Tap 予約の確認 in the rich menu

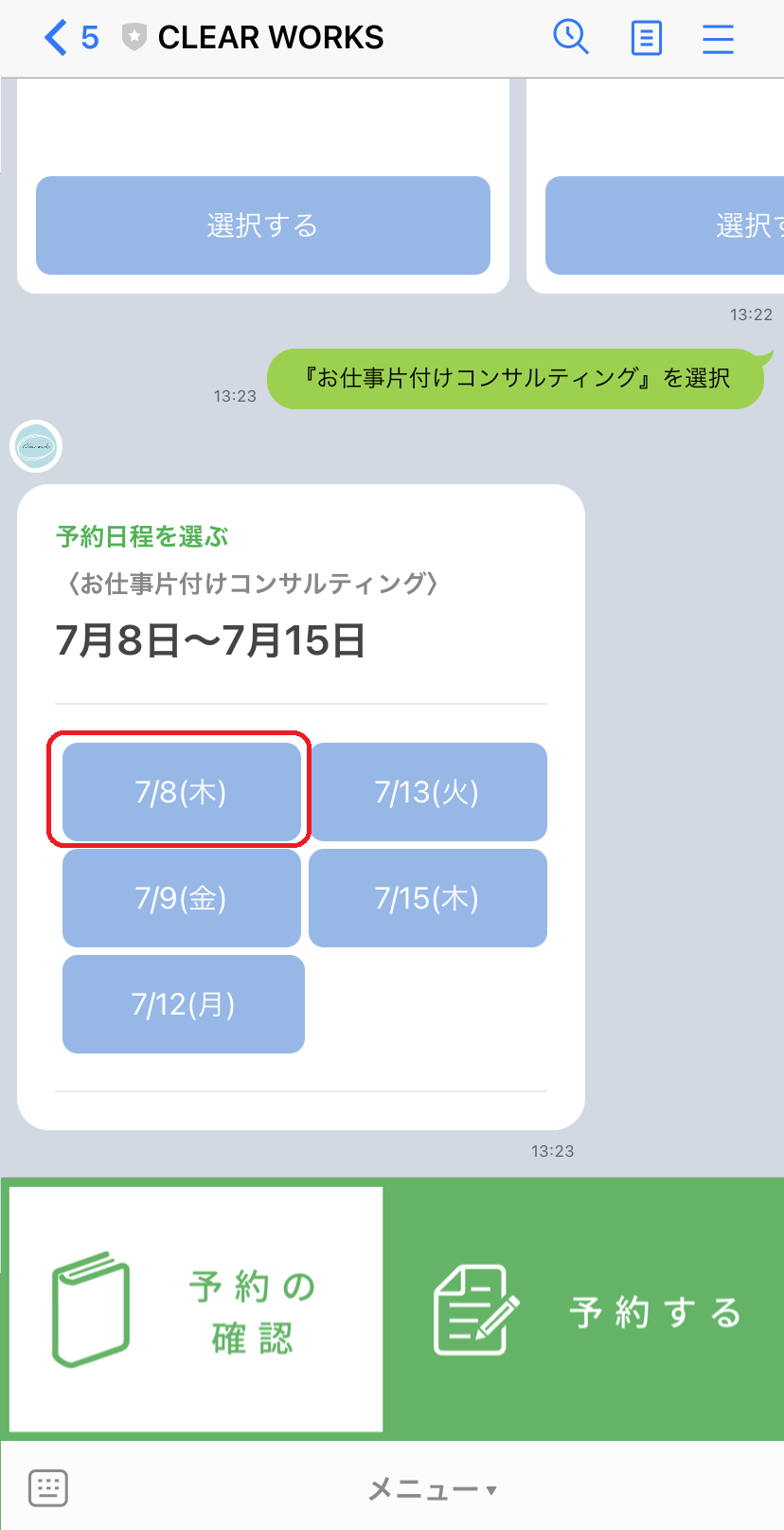[x=196, y=1309]
